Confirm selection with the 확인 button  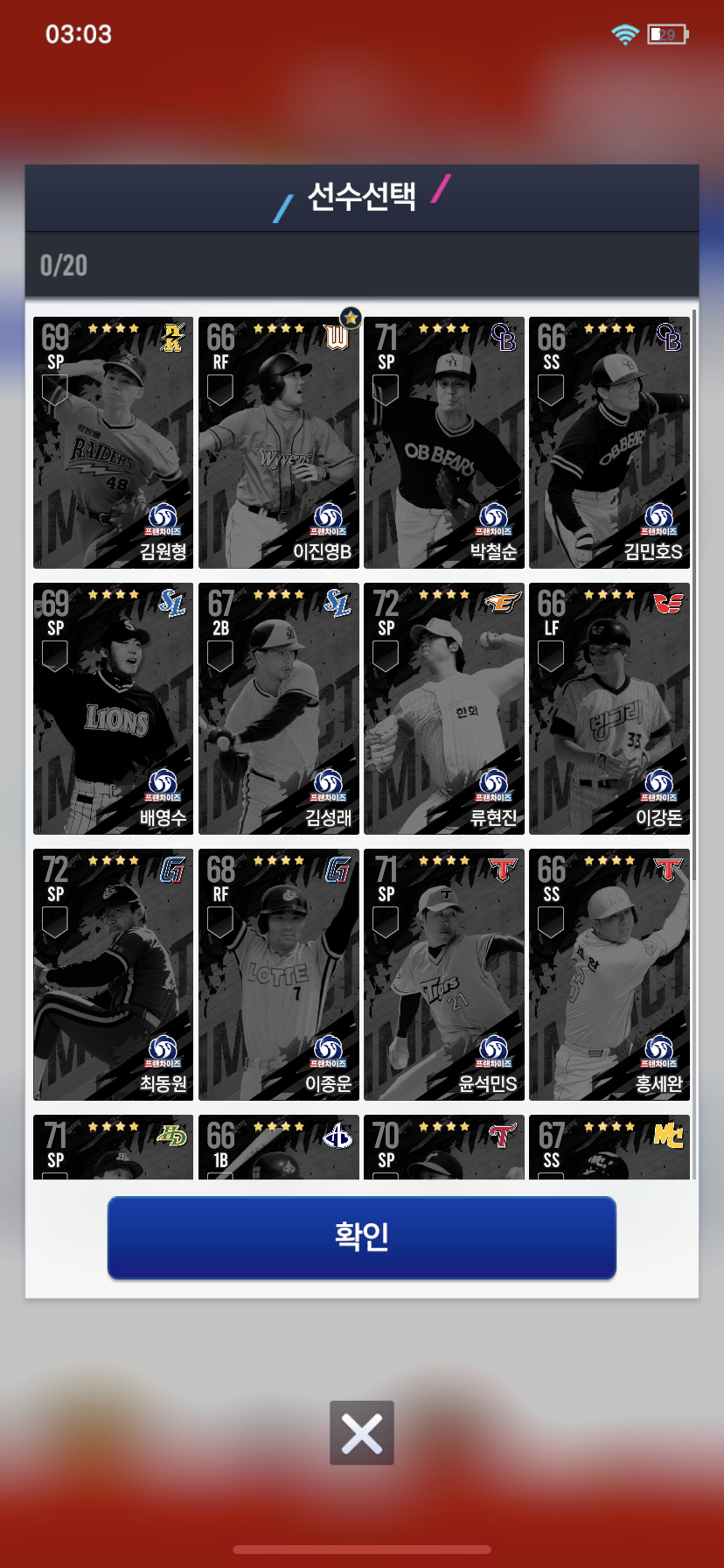[x=361, y=1237]
